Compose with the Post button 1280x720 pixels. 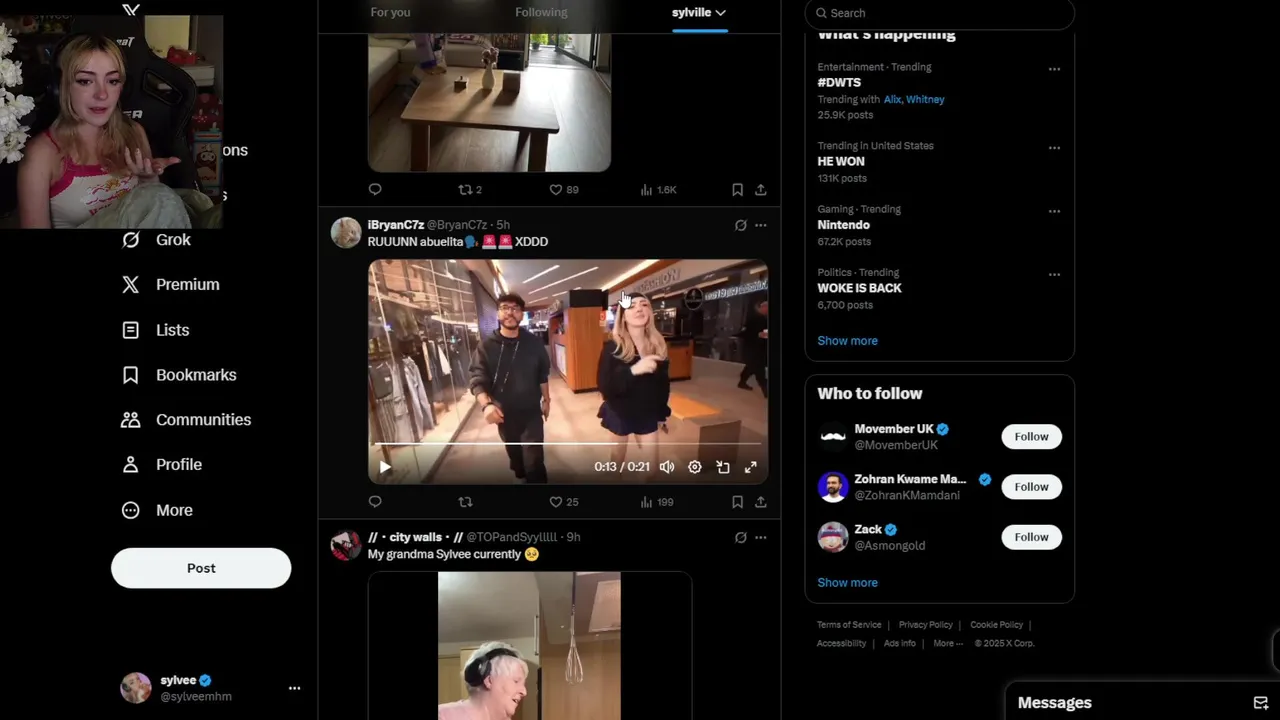coord(201,568)
